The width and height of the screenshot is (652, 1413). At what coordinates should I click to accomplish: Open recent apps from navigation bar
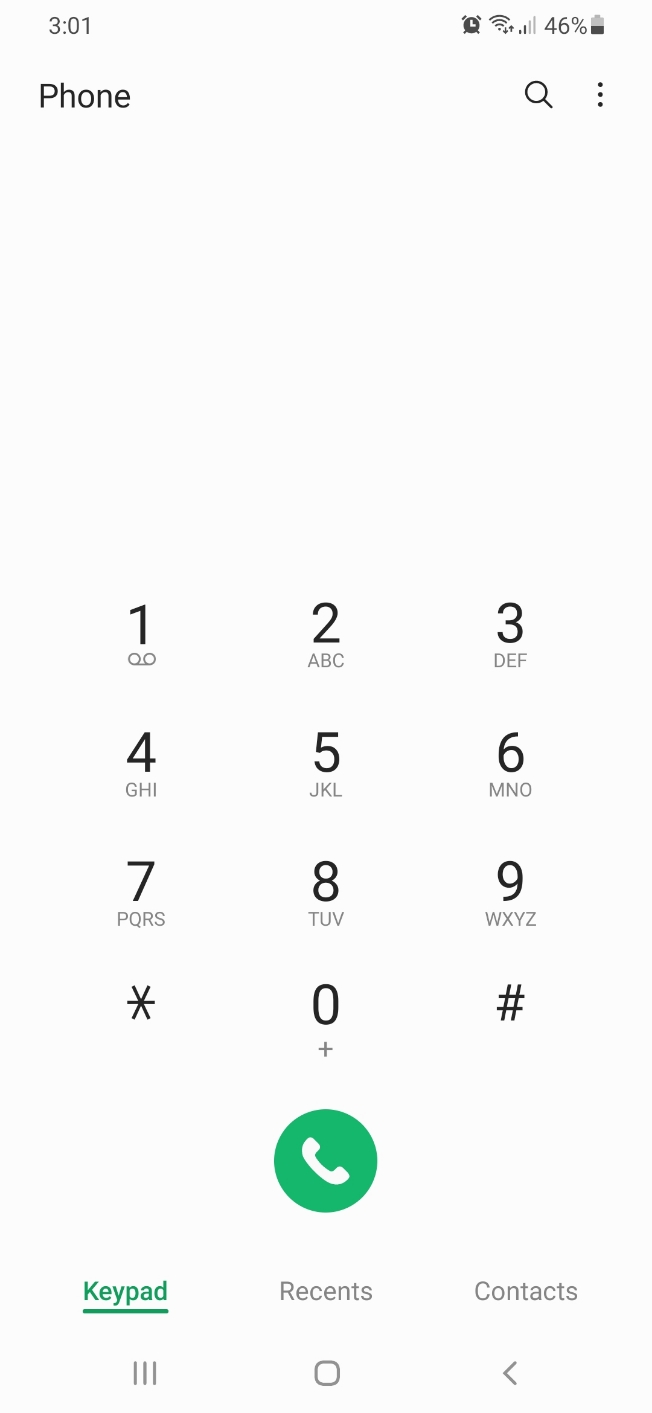click(145, 1373)
